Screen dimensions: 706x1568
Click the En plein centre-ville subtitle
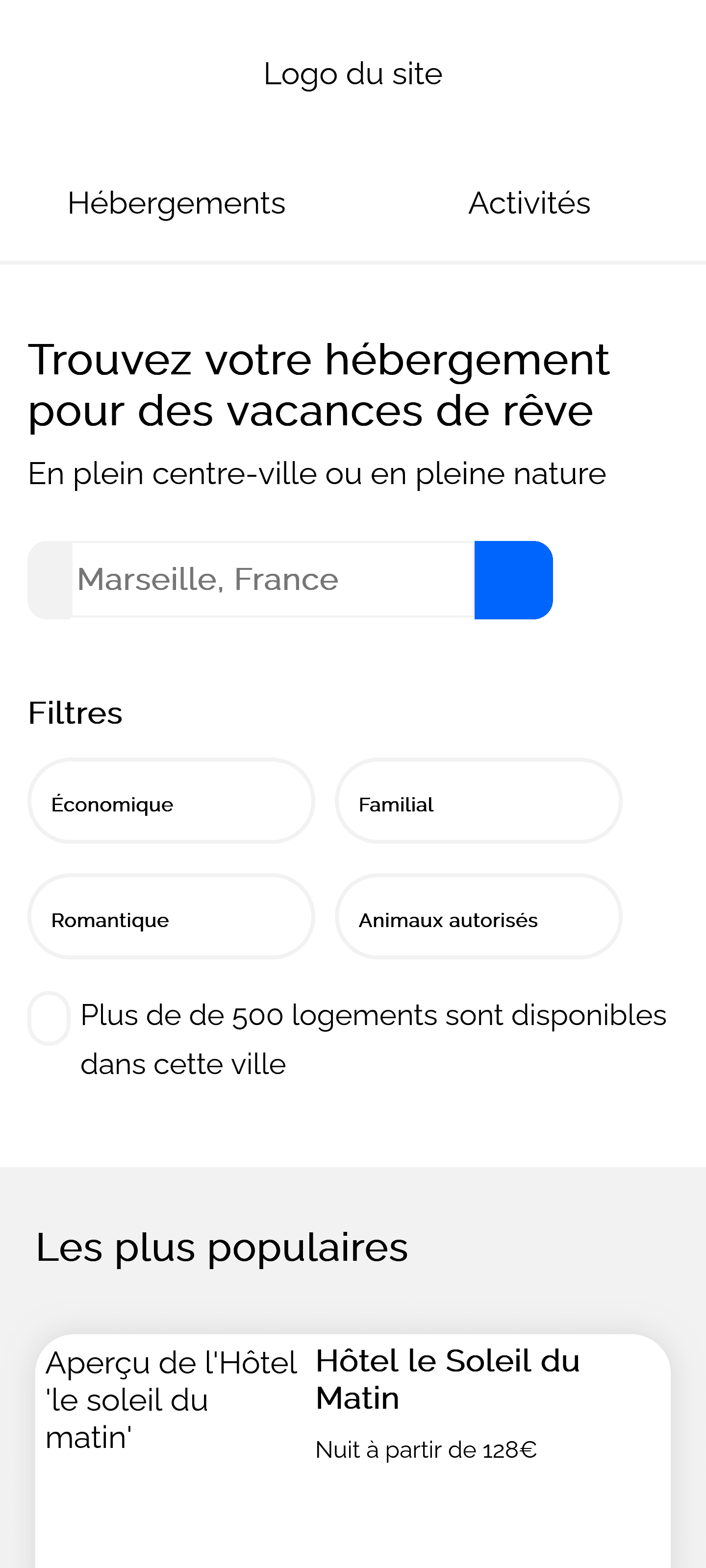[316, 474]
